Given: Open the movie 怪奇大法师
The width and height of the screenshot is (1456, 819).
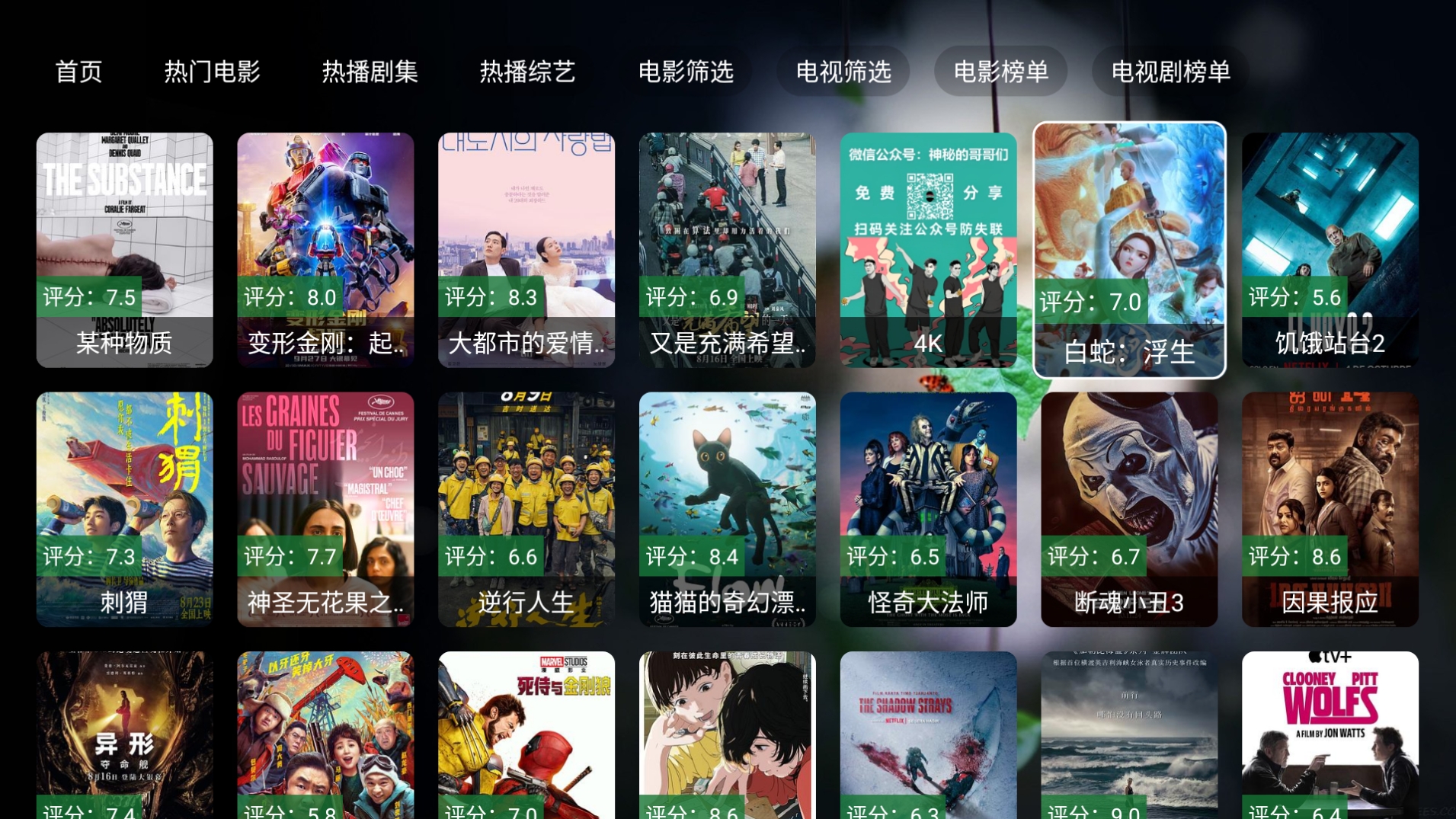Looking at the screenshot, I should pos(928,509).
